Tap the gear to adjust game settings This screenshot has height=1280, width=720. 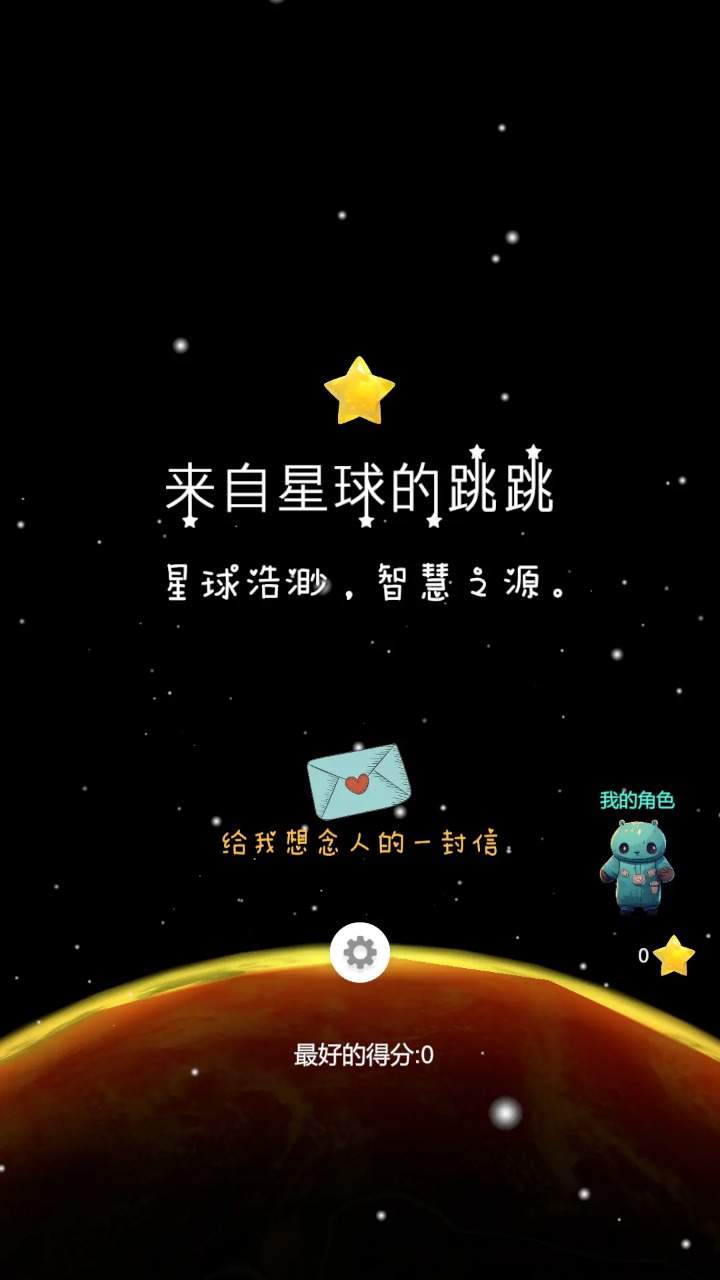click(360, 953)
